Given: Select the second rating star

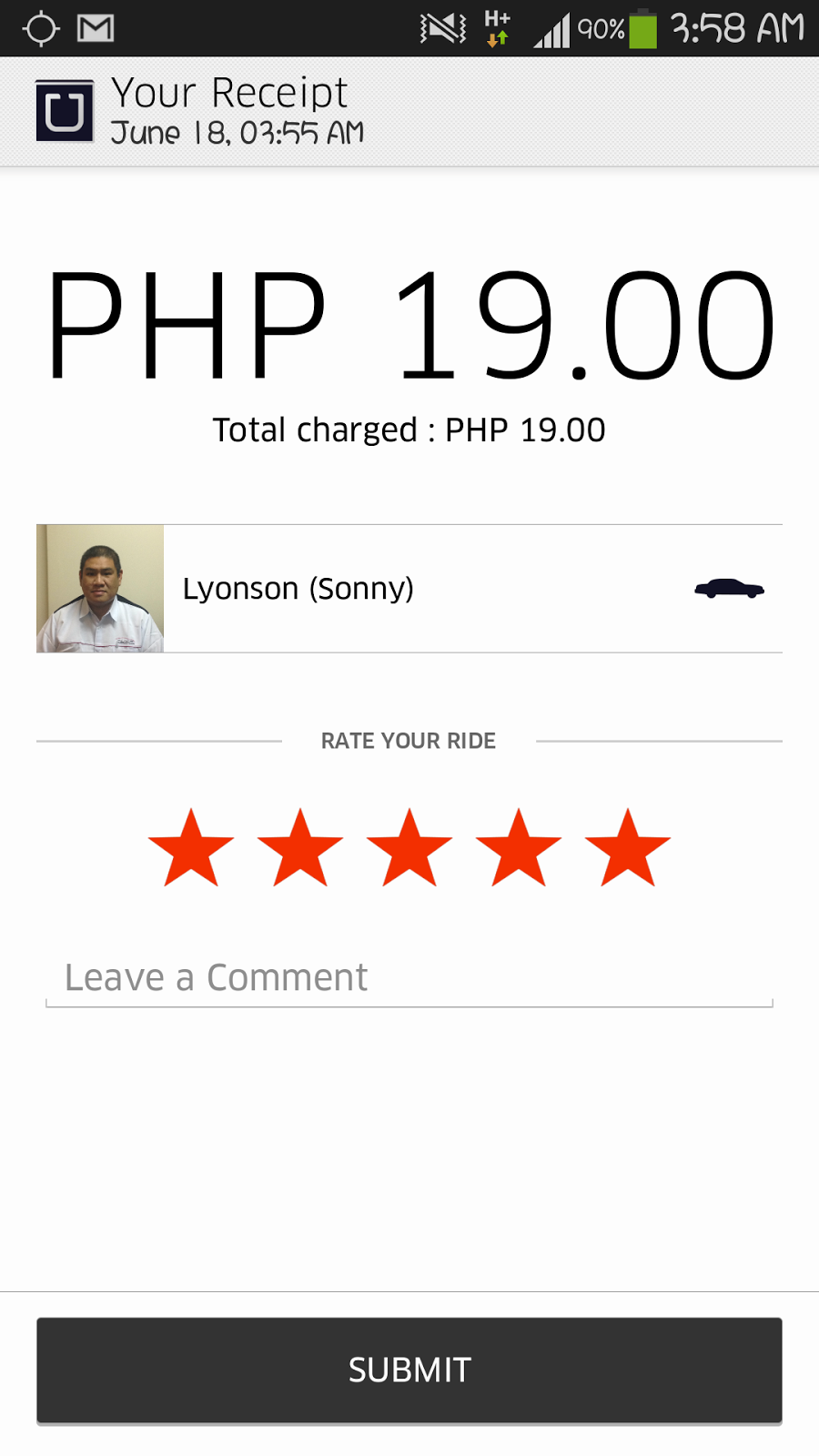Looking at the screenshot, I should [x=300, y=848].
